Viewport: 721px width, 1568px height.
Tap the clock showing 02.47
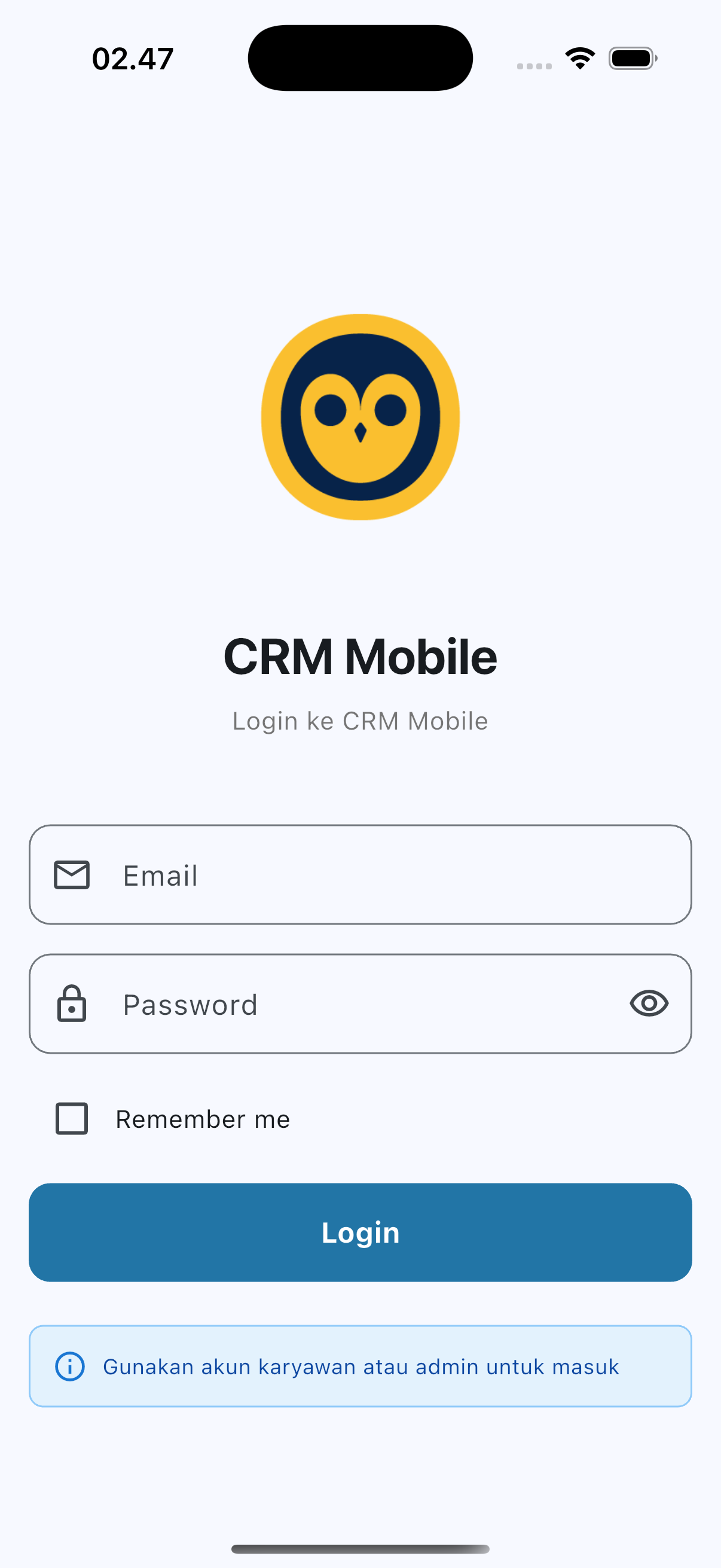[132, 58]
